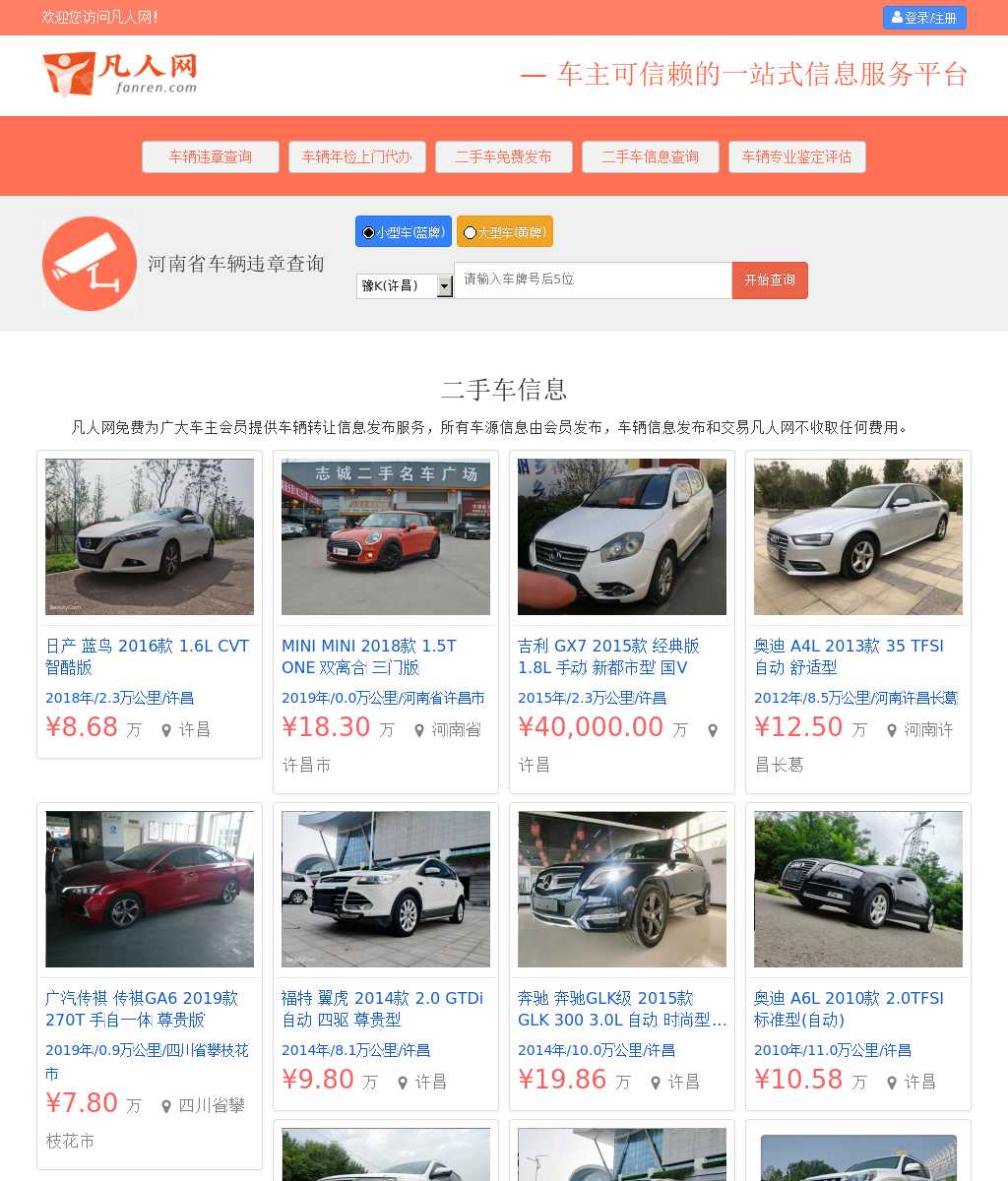Tap the 登录/注册 login button
Screen dimensions: 1008x1181
(x=923, y=18)
